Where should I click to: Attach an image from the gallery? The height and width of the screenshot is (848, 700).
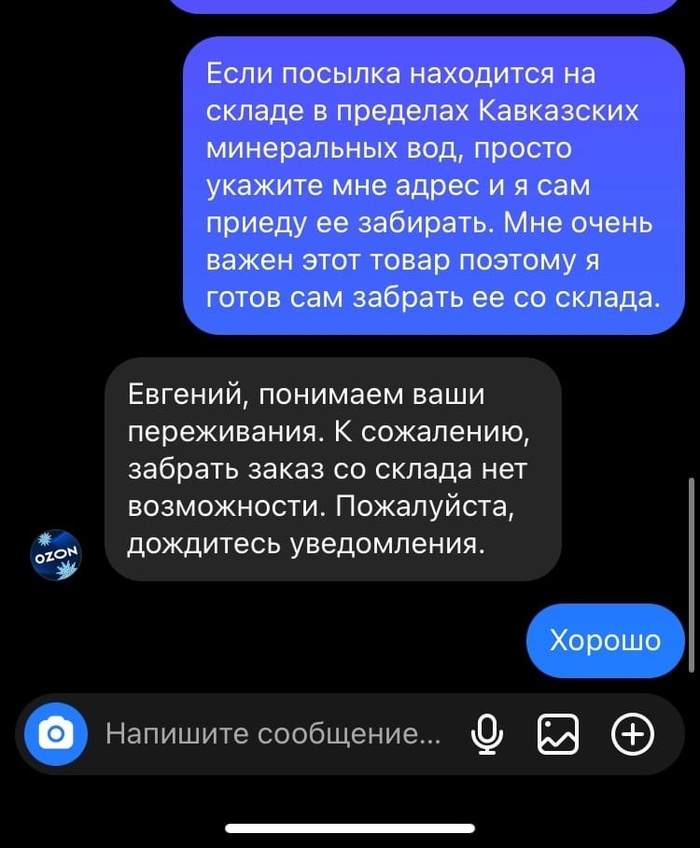click(558, 736)
